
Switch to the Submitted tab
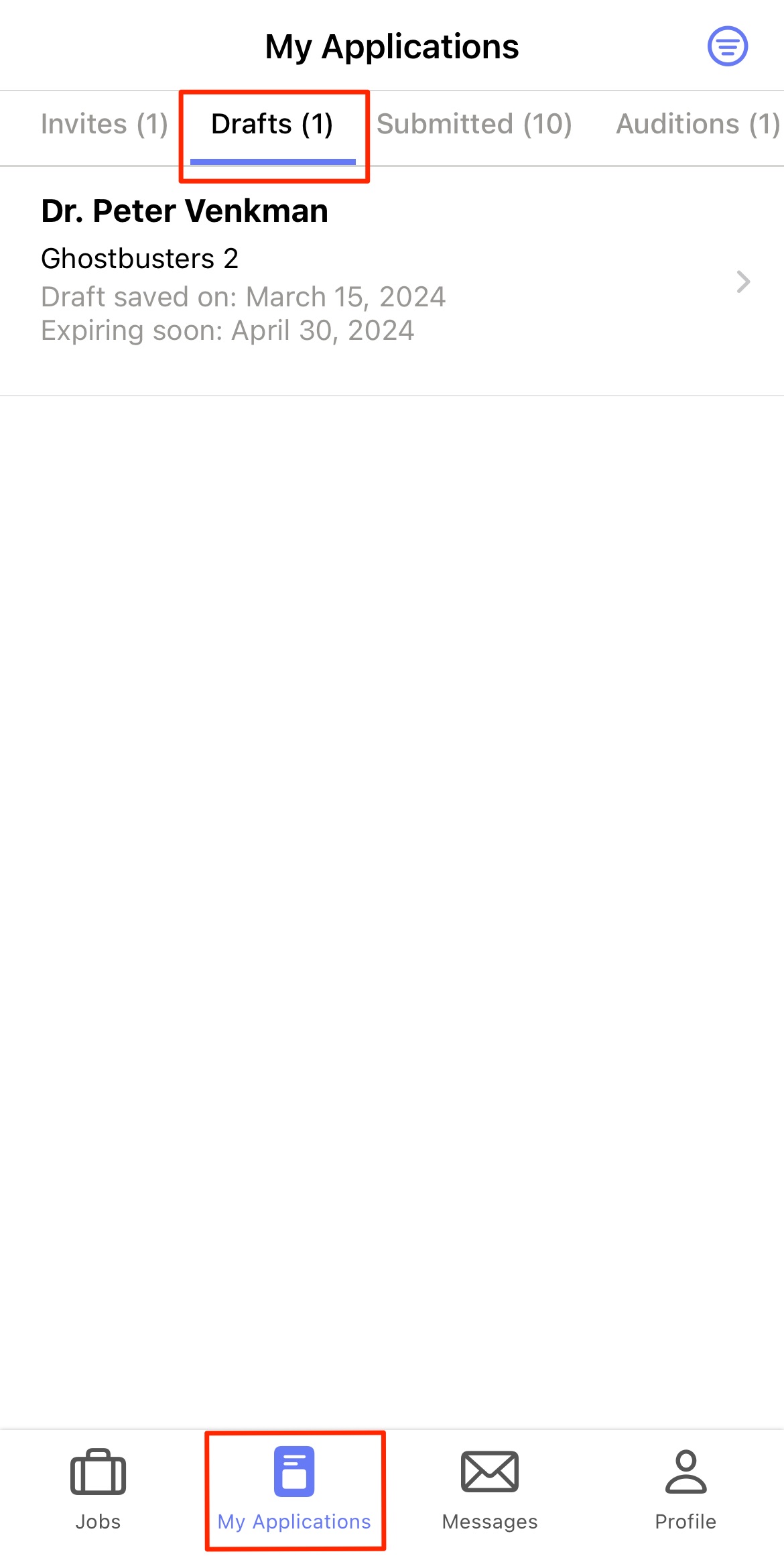tap(474, 125)
